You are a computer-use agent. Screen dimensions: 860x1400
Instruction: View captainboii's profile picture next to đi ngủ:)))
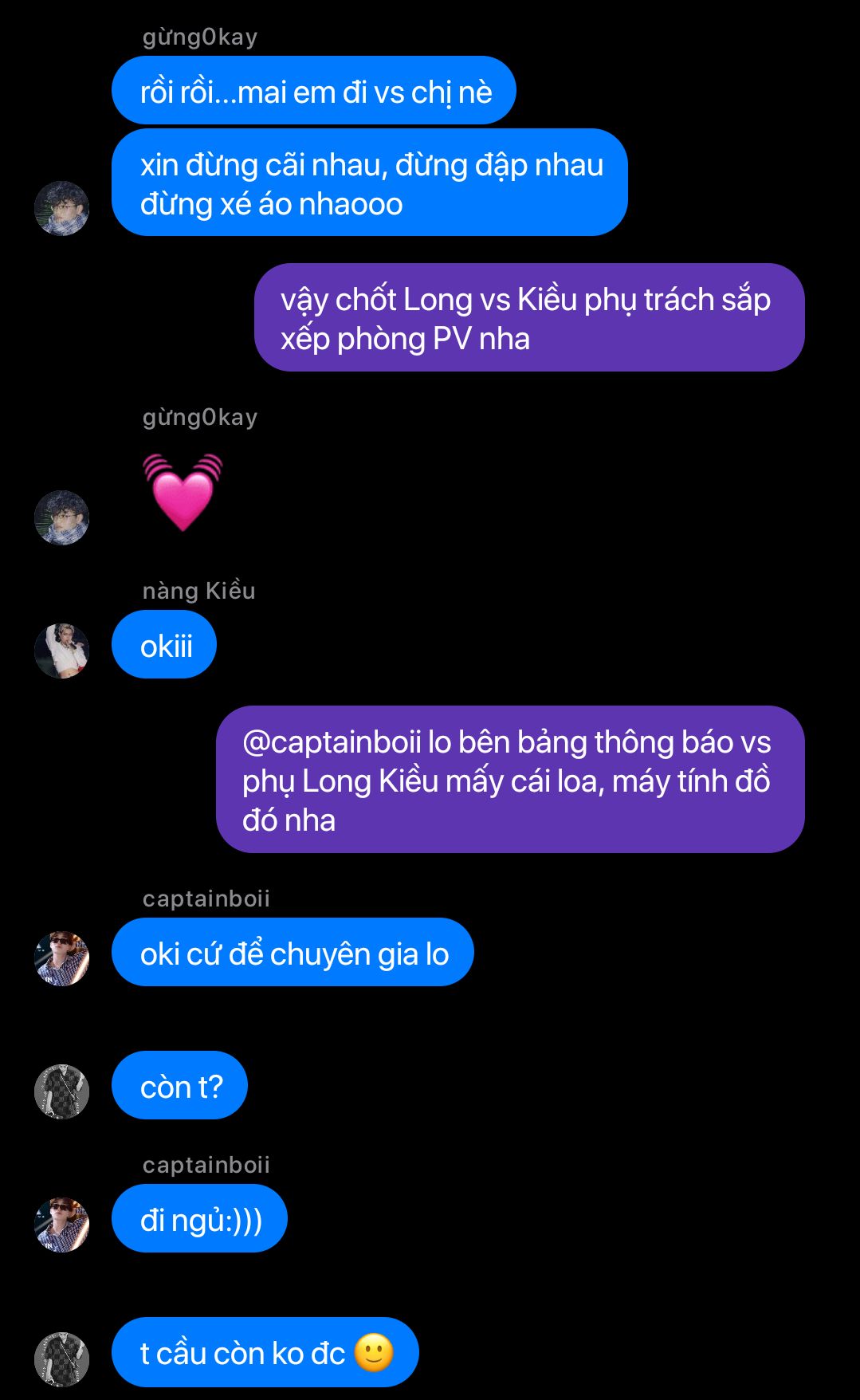click(61, 1225)
